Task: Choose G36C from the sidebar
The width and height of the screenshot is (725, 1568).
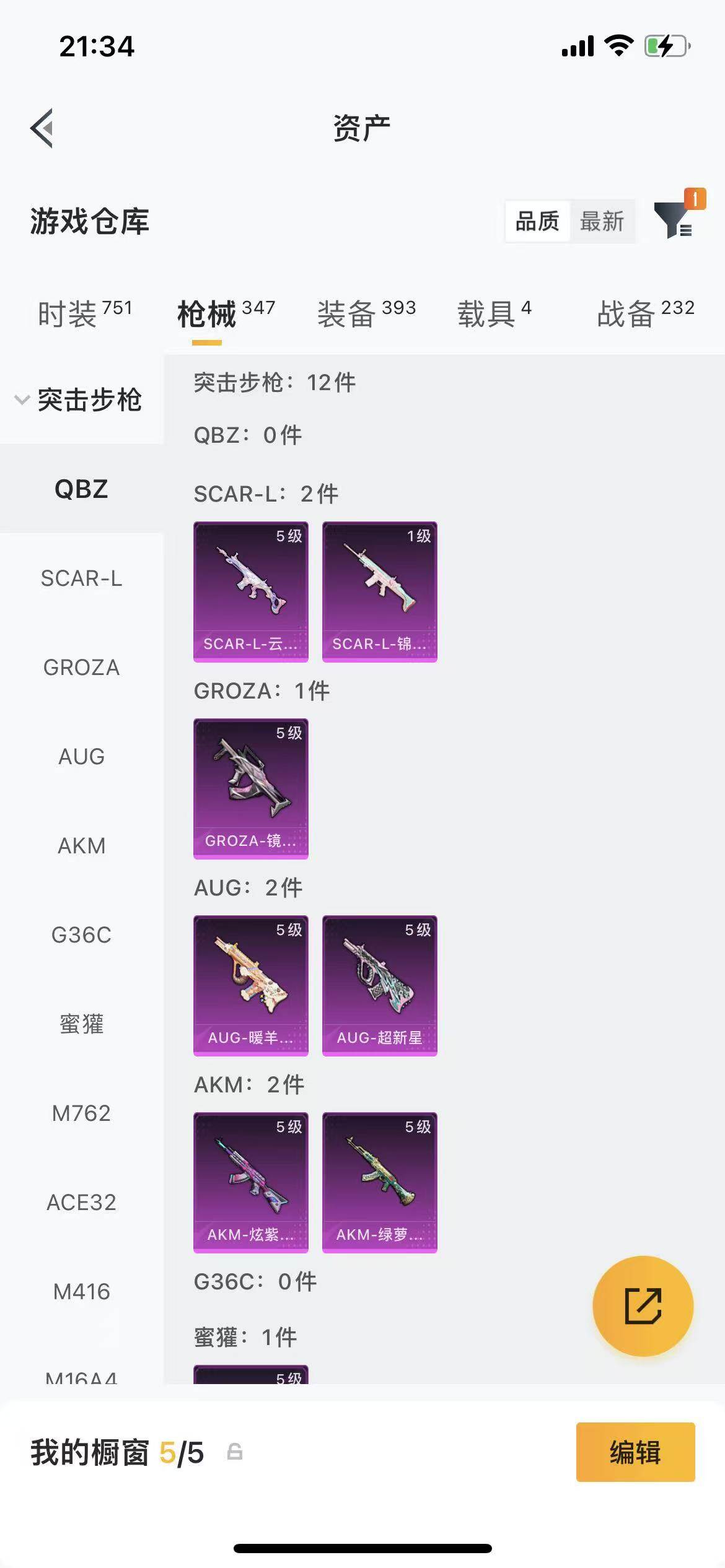Action: click(82, 934)
